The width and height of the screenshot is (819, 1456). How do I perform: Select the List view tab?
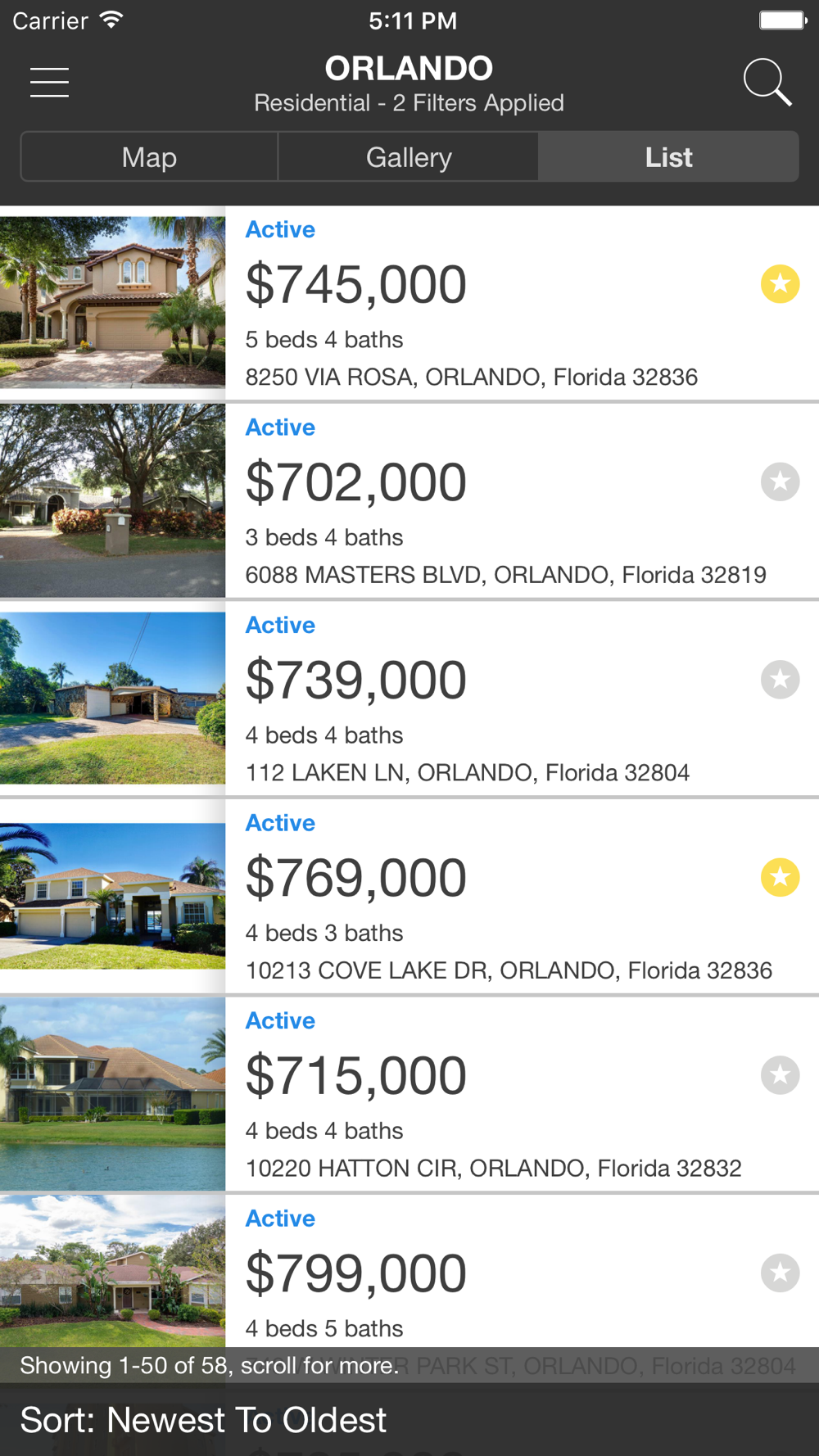(668, 157)
